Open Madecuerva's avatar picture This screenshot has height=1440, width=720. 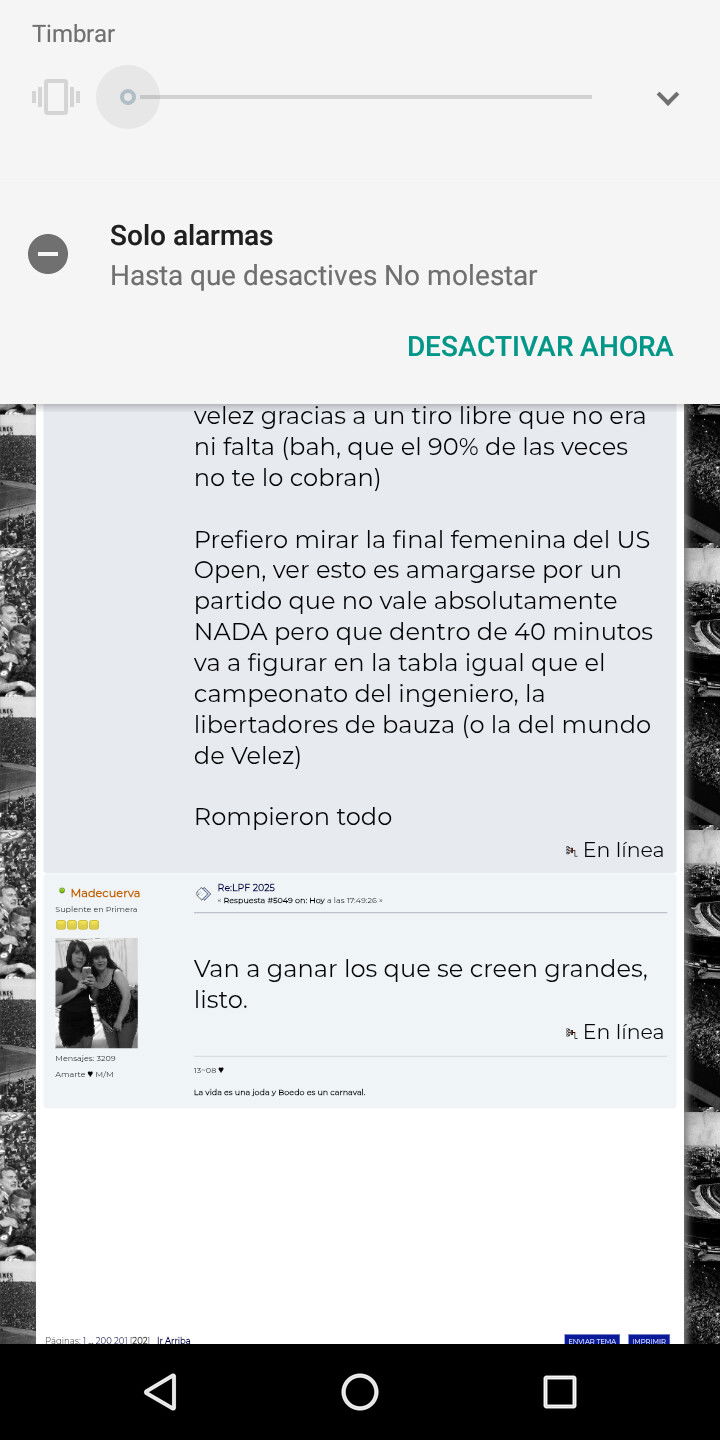coord(96,992)
